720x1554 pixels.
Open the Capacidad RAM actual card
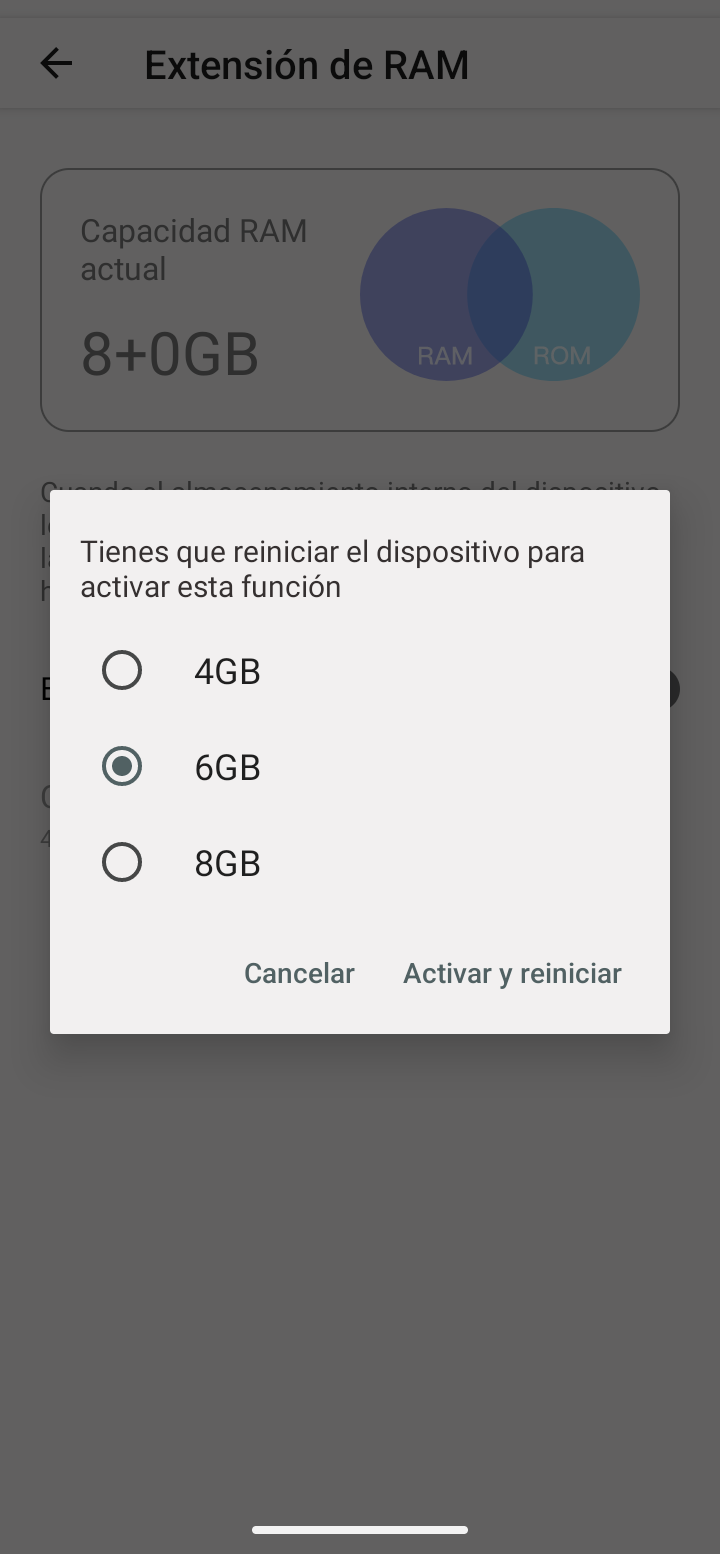(360, 300)
